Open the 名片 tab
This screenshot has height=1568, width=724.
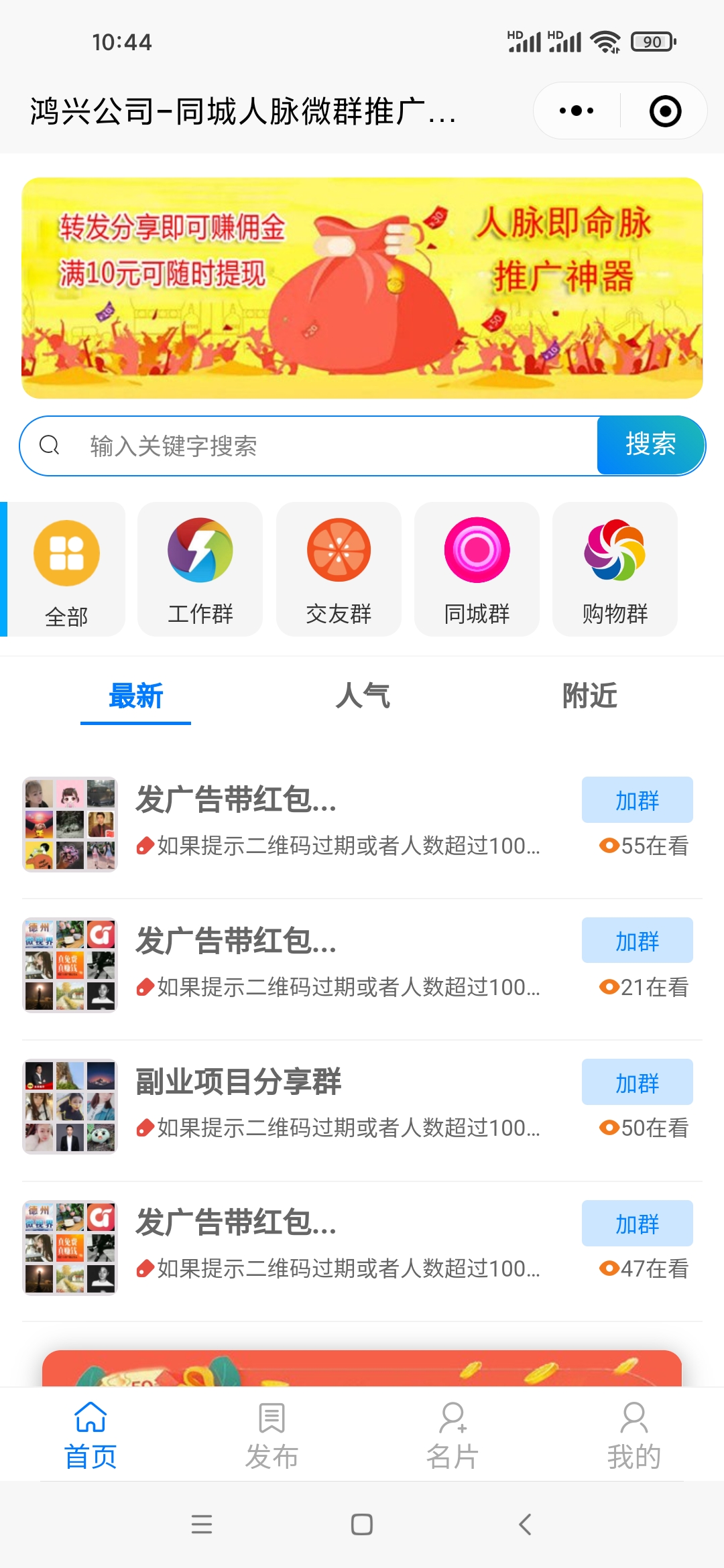452,1435
